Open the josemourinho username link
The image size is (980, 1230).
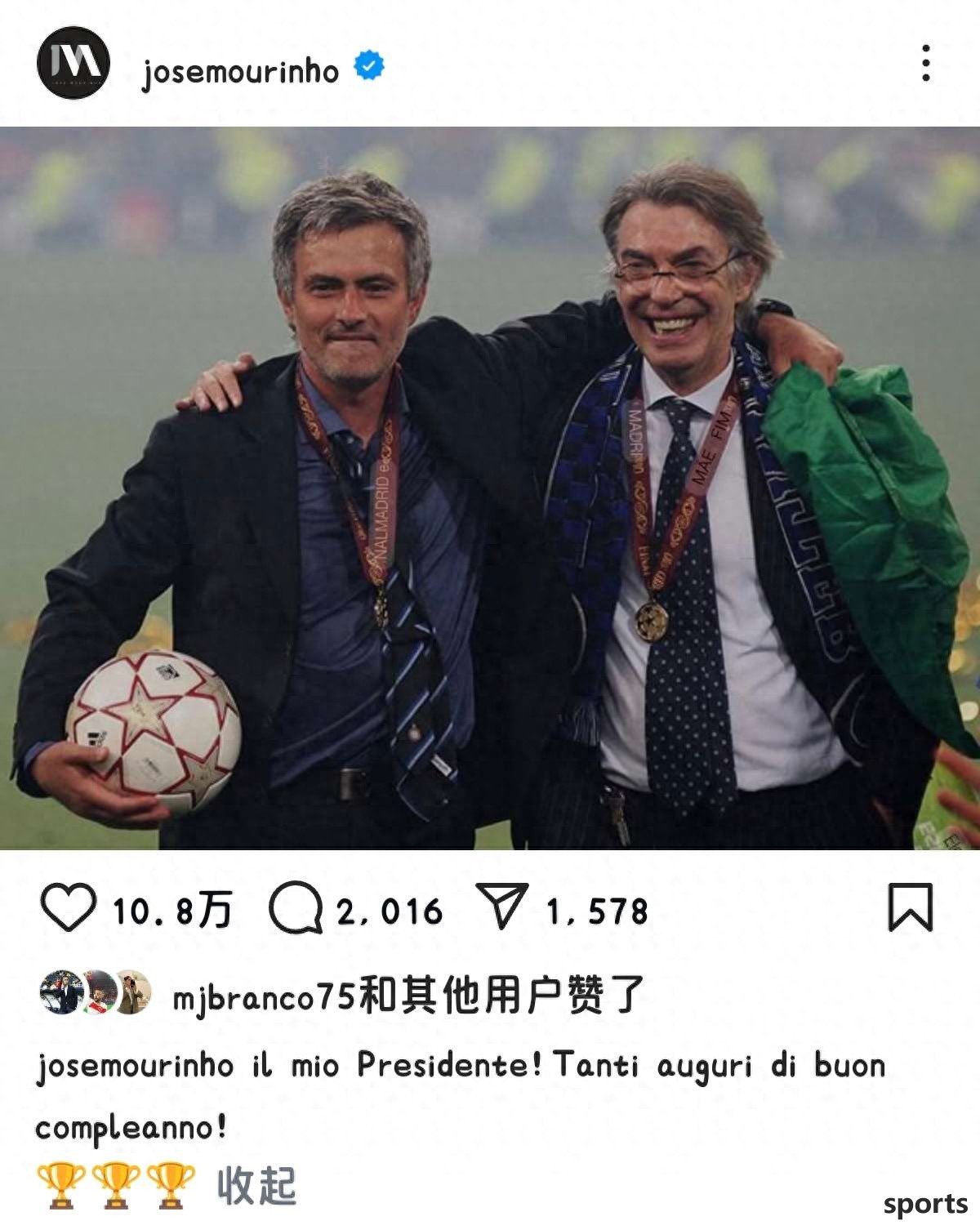tap(240, 71)
